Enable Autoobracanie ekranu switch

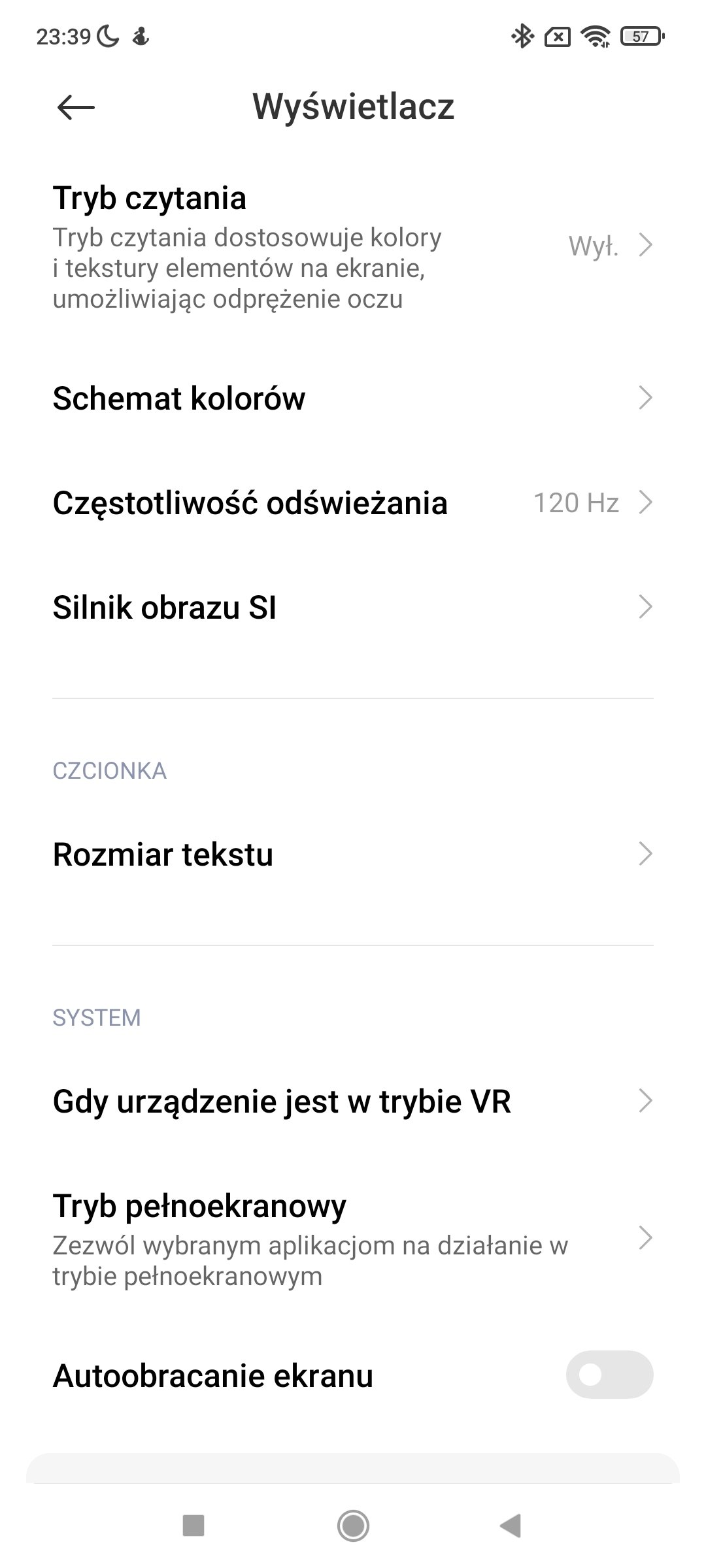(609, 1375)
